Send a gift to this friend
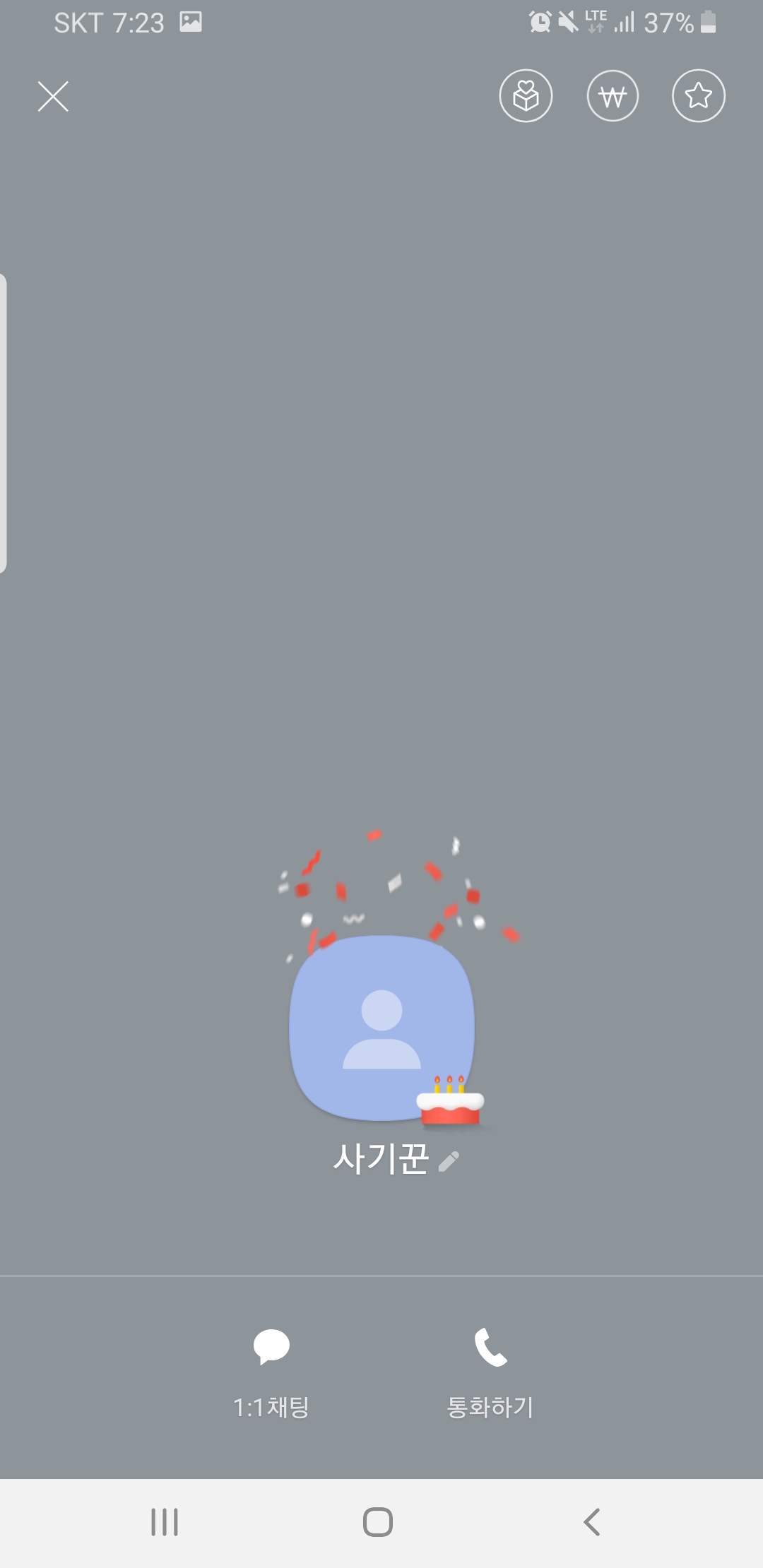 pyautogui.click(x=526, y=96)
